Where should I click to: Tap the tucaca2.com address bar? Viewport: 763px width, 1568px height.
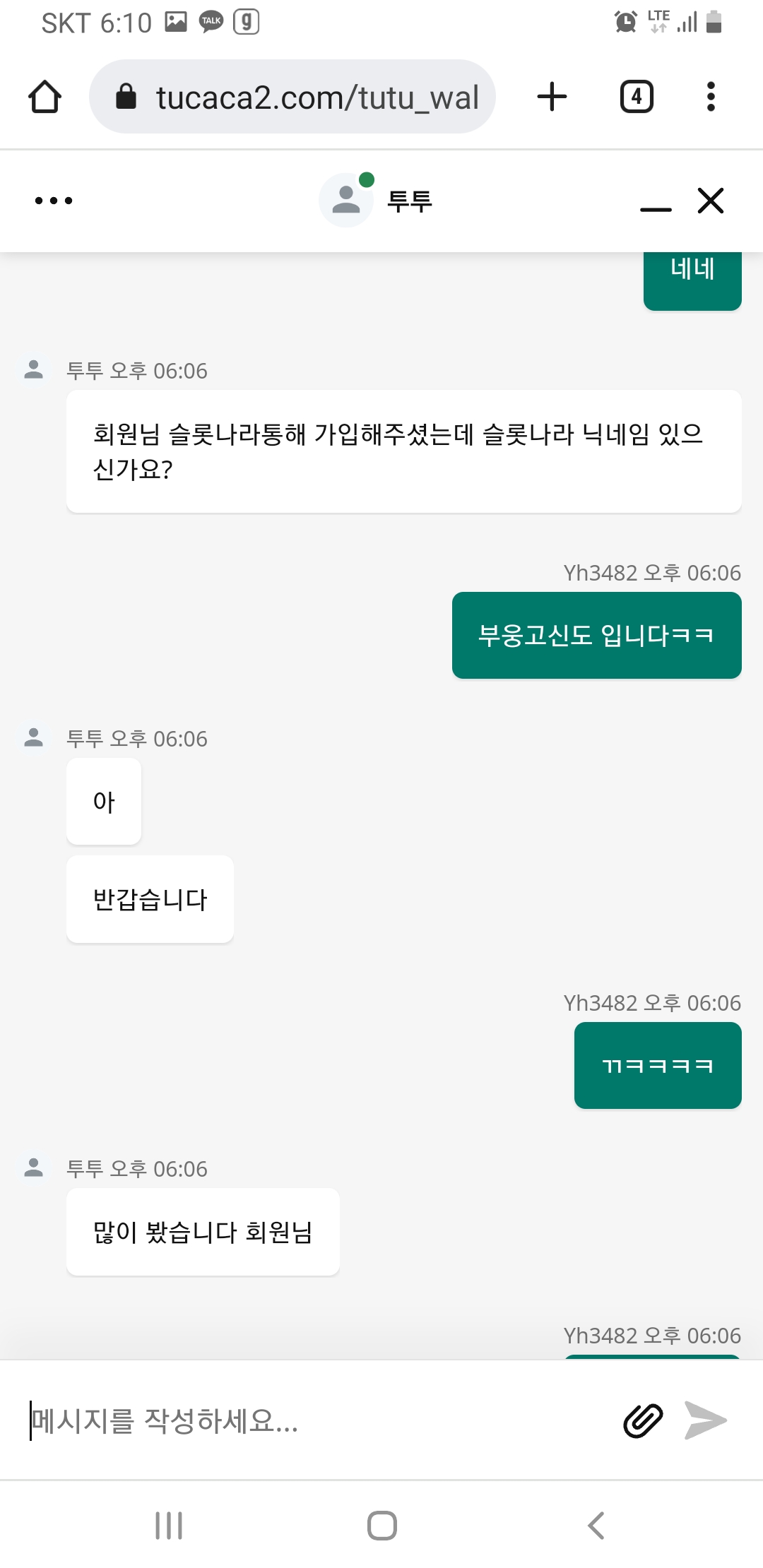292,97
